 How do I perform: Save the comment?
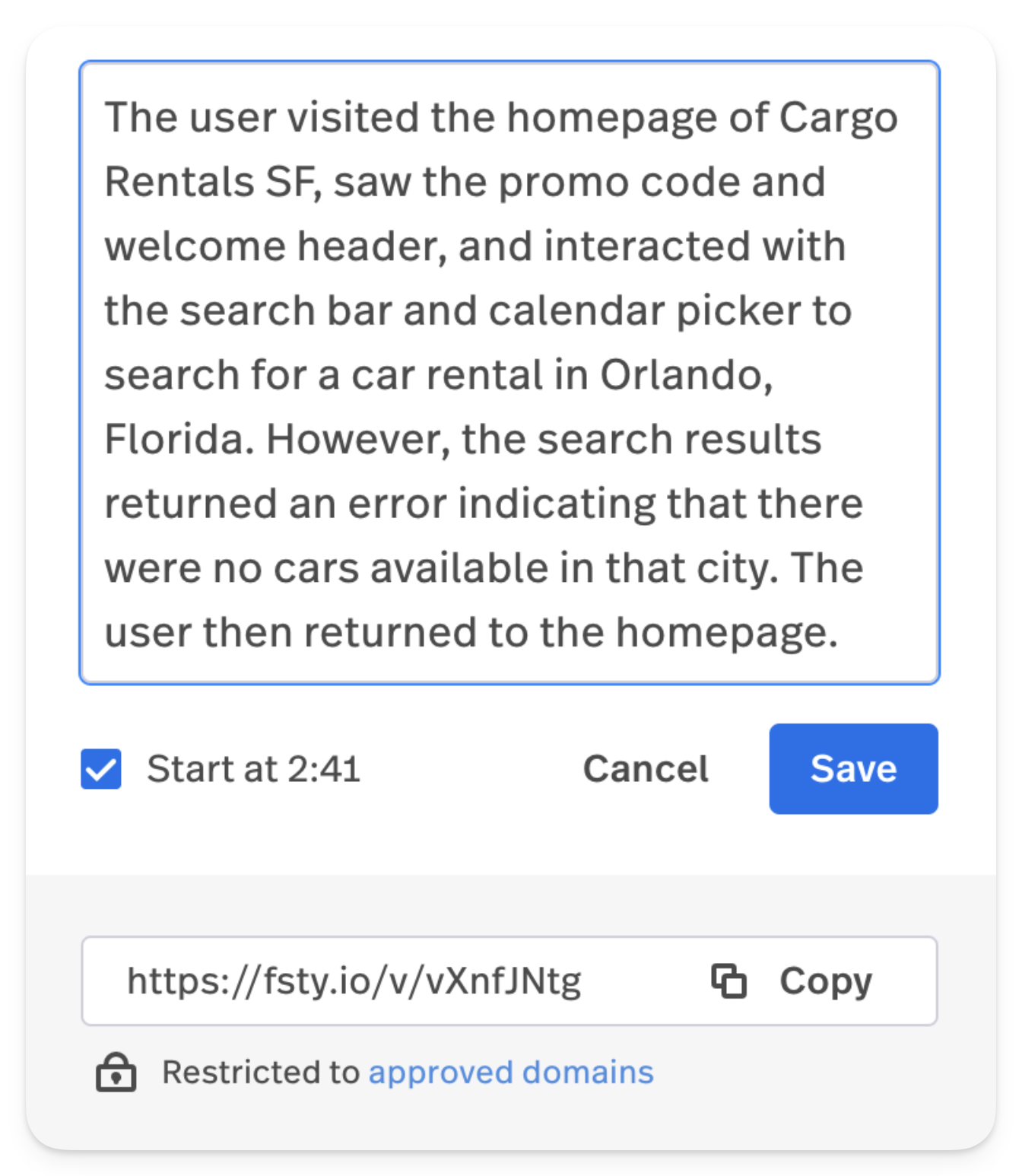point(853,768)
